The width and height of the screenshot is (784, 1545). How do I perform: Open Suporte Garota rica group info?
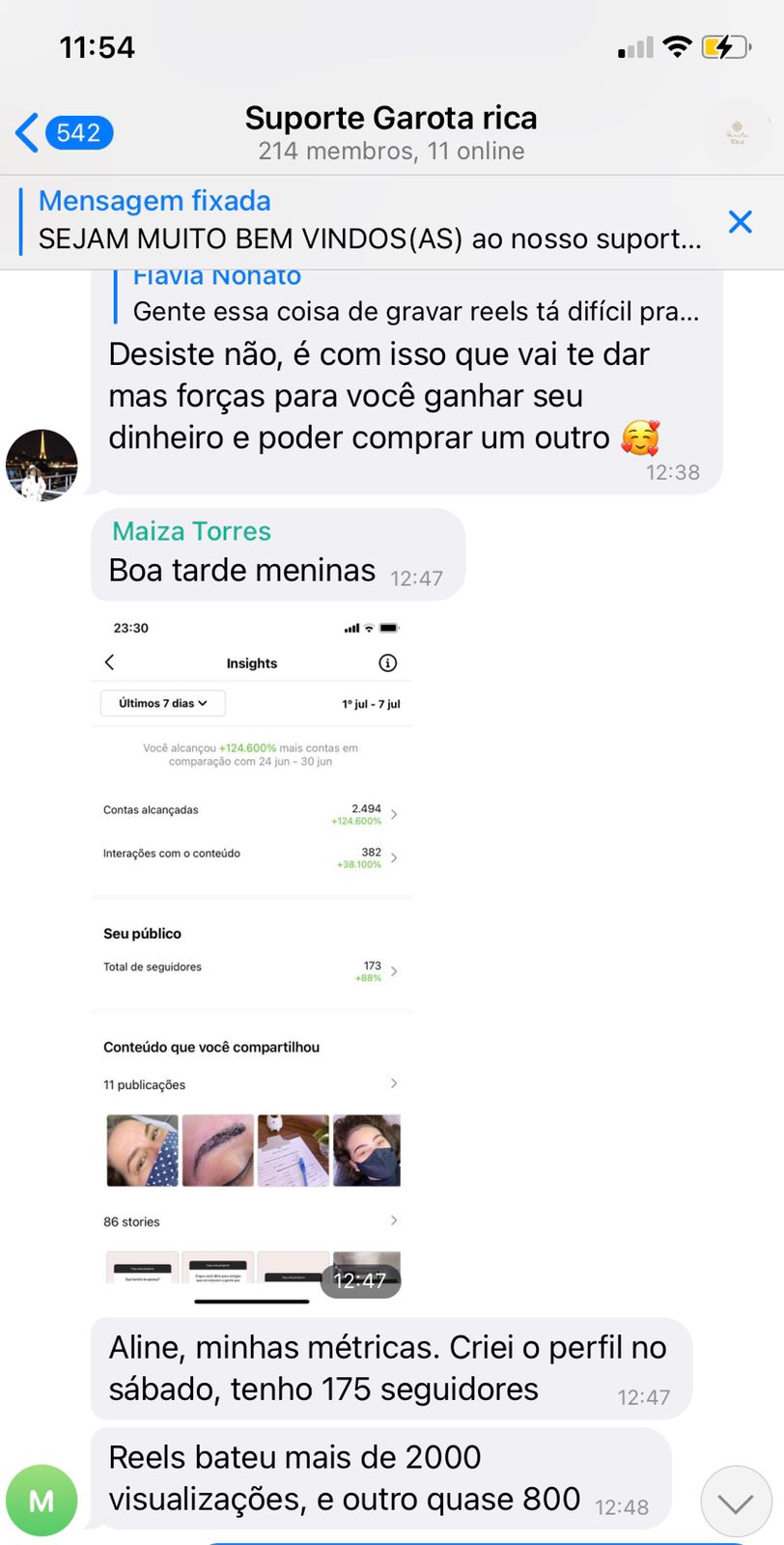point(390,132)
